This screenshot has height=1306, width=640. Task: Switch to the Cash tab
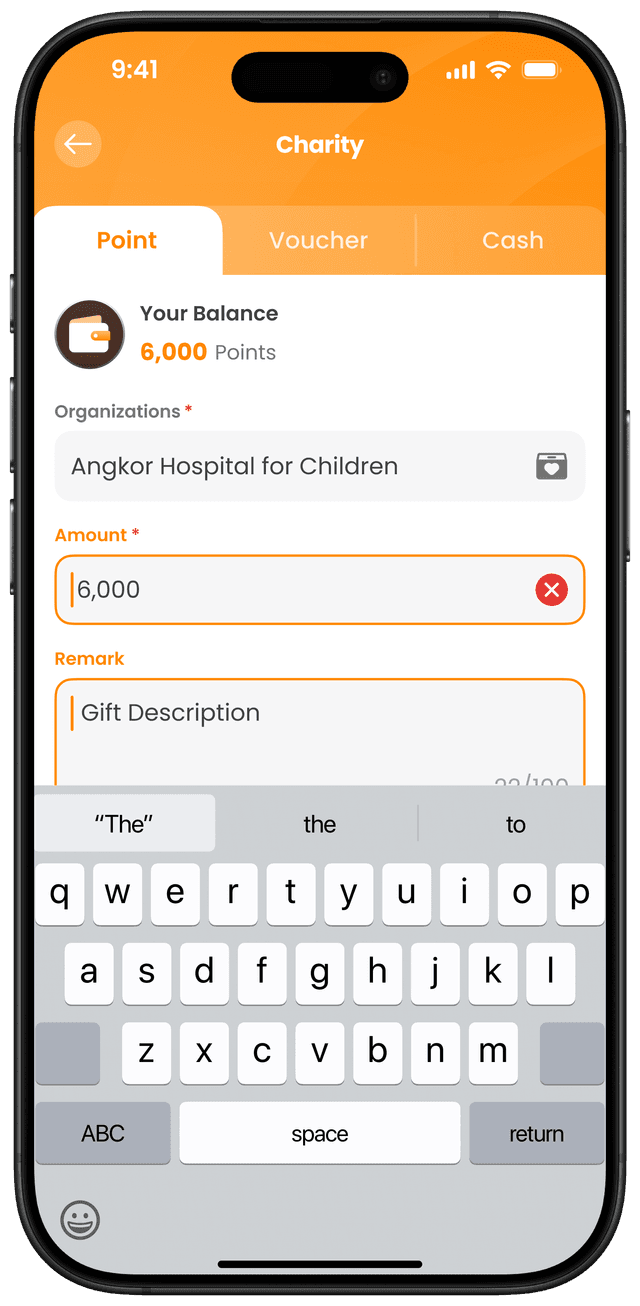(512, 241)
